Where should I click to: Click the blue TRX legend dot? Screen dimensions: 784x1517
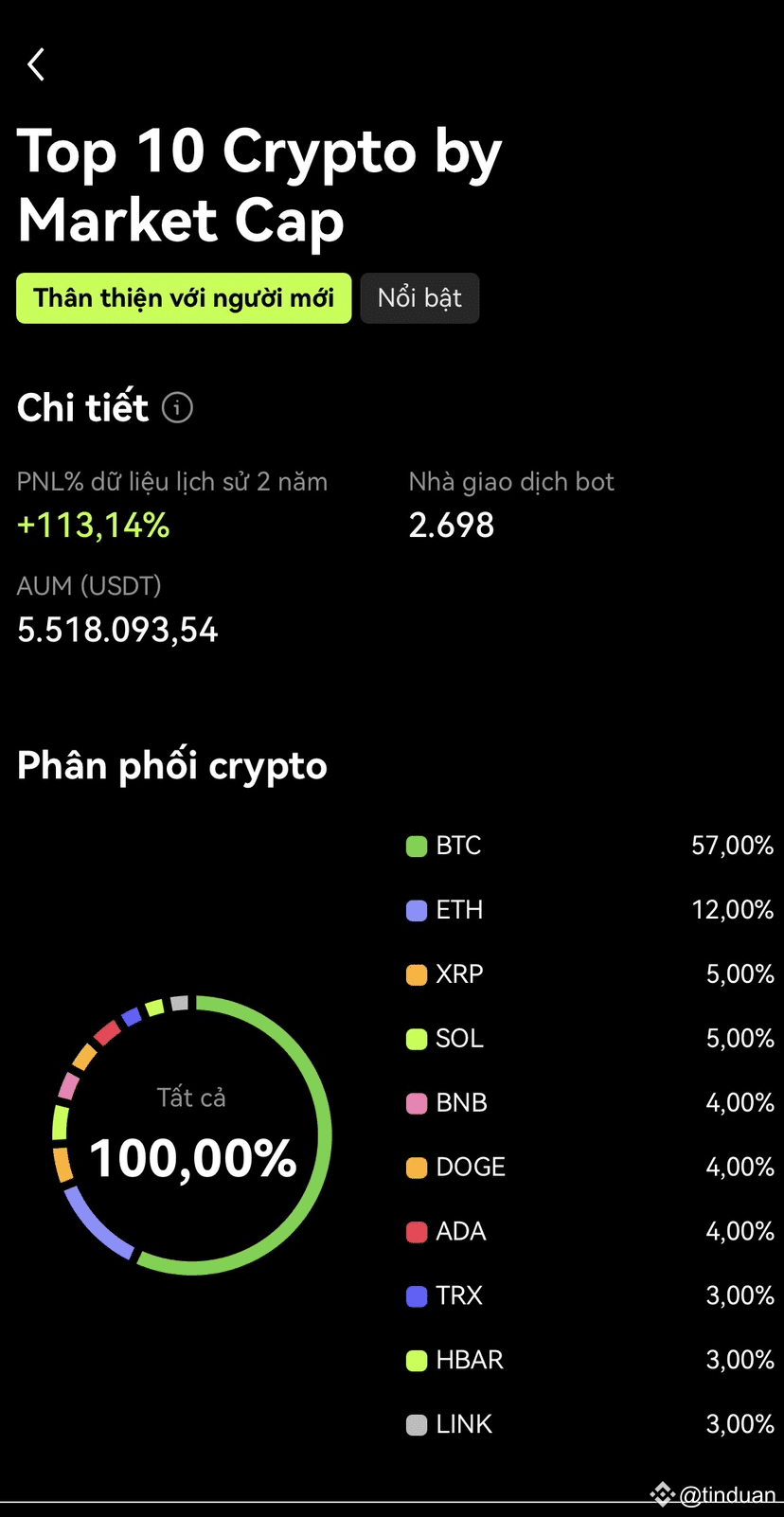tap(417, 1296)
